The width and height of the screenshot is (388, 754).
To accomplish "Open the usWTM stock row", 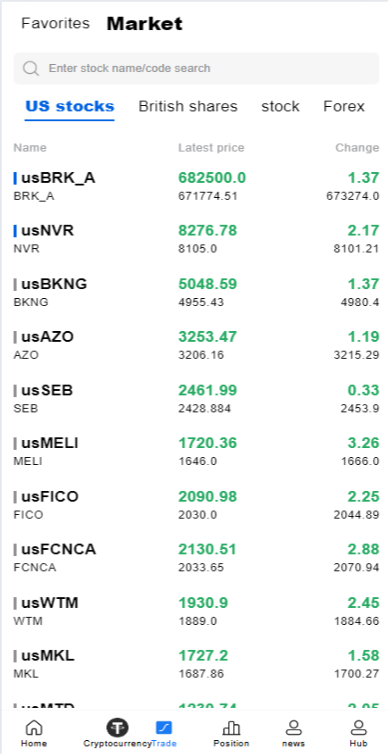I will [196, 611].
